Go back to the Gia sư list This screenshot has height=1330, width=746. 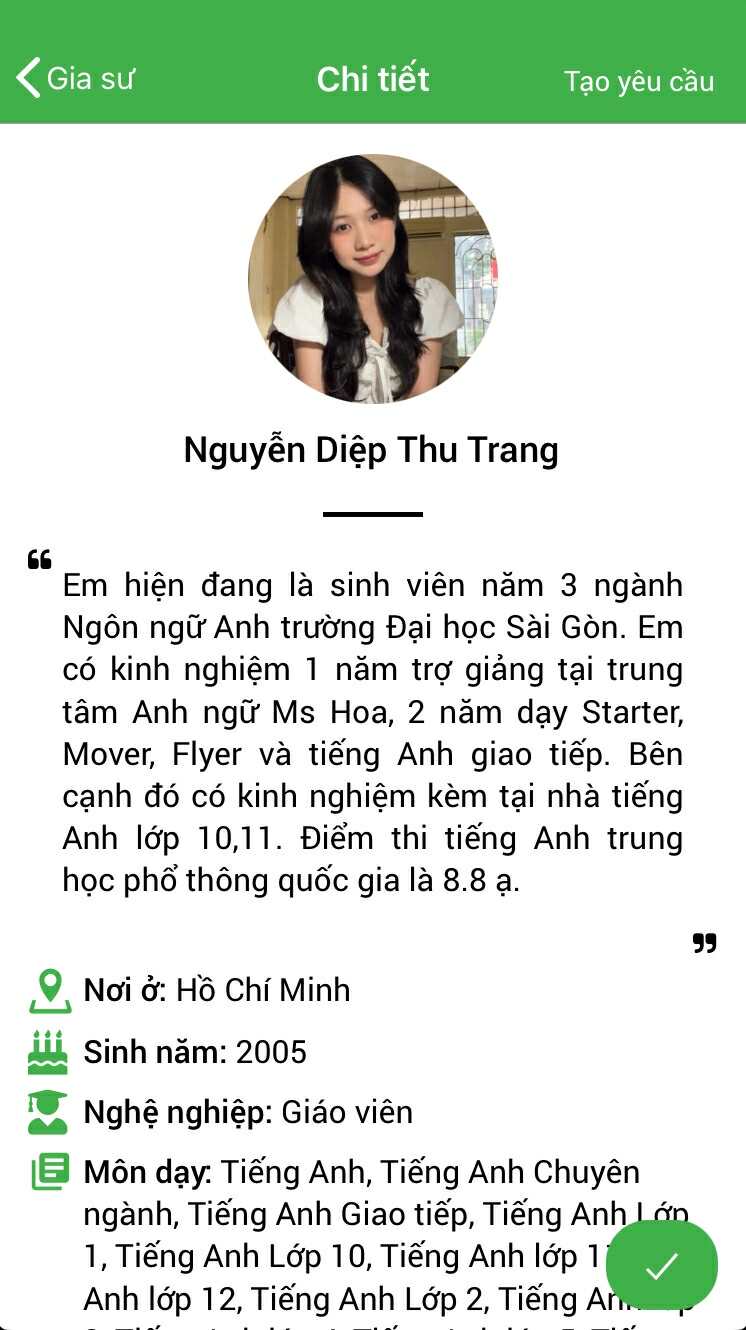click(75, 78)
